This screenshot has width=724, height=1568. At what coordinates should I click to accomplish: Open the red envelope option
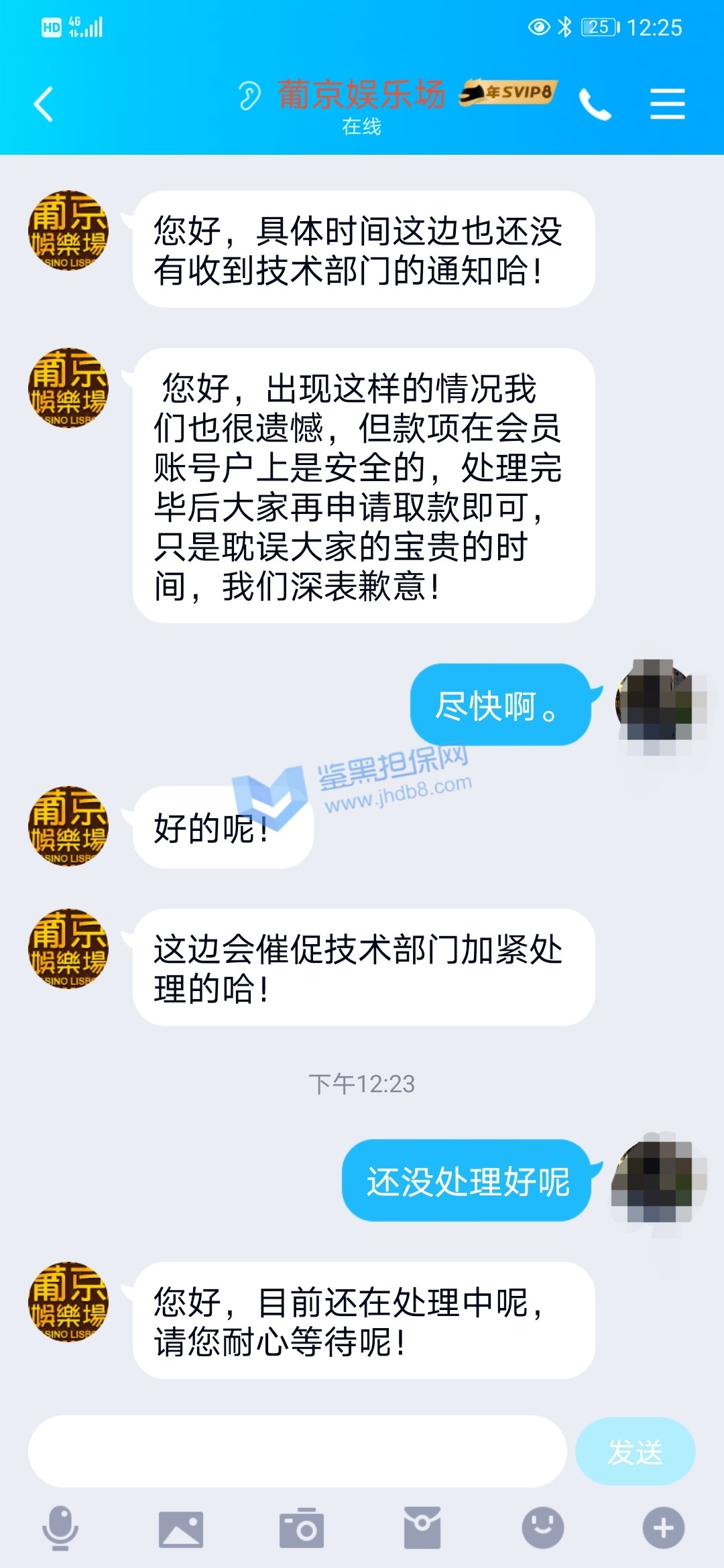point(422,1528)
